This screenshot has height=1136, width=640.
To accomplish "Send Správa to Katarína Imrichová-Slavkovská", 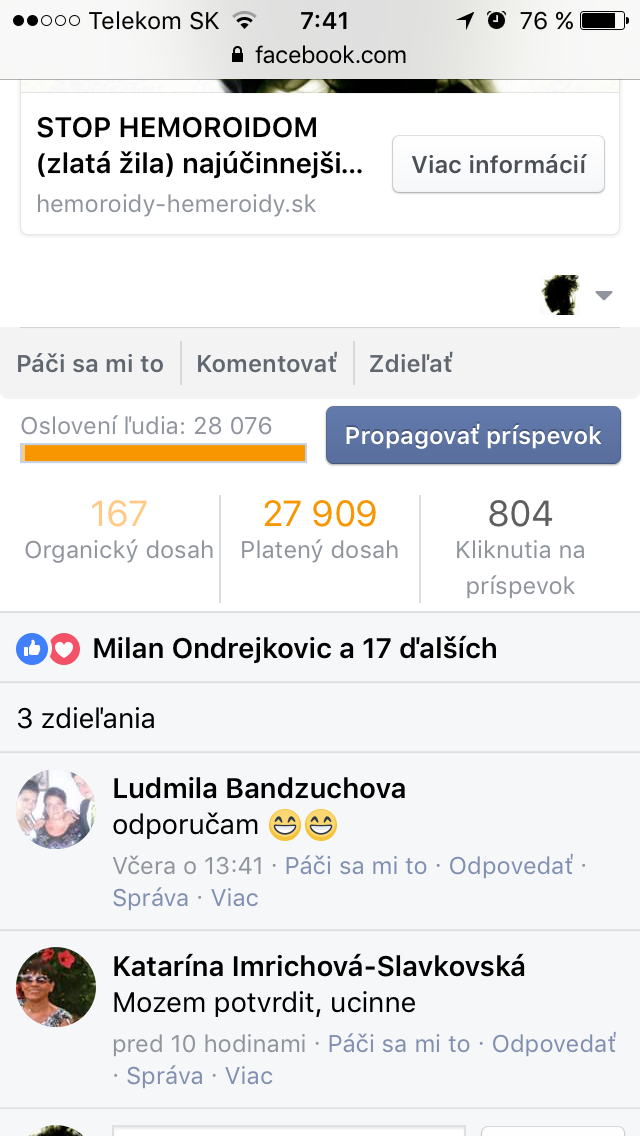I will [164, 1076].
